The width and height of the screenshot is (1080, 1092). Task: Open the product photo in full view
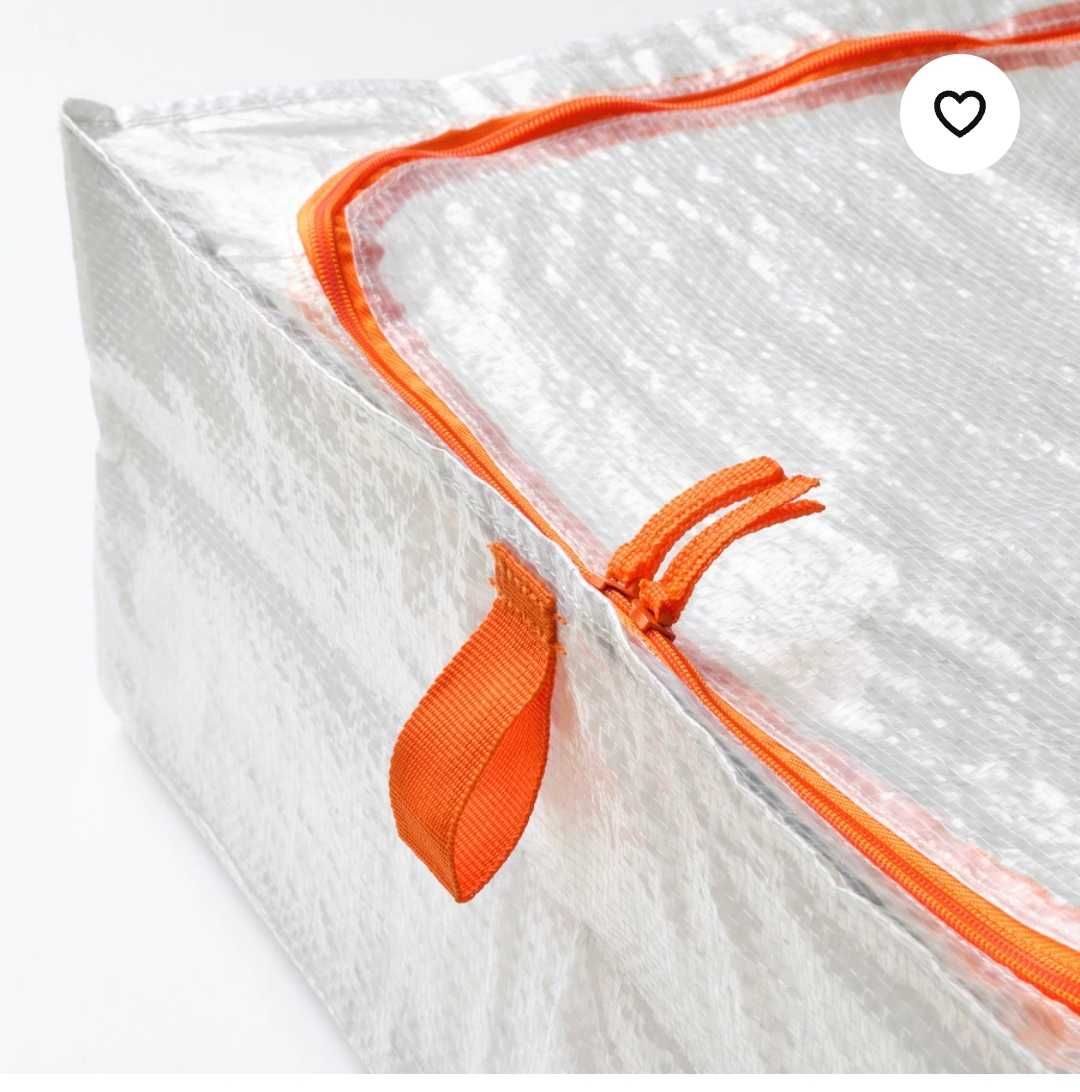[540, 600]
